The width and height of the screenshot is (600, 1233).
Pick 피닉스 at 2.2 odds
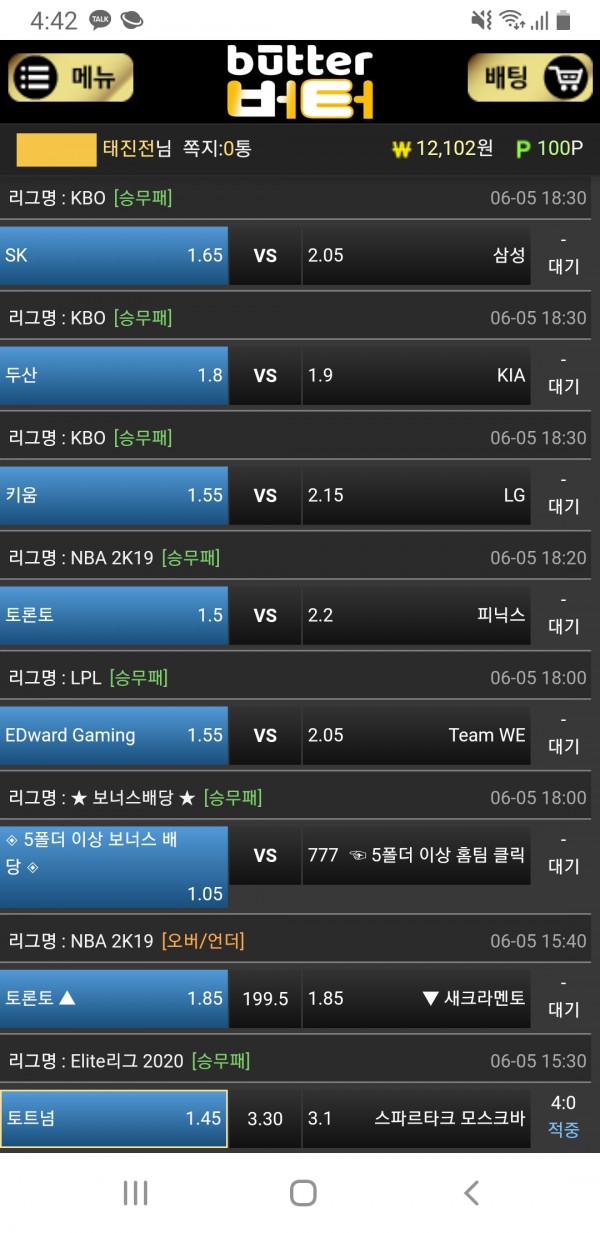pyautogui.click(x=416, y=615)
